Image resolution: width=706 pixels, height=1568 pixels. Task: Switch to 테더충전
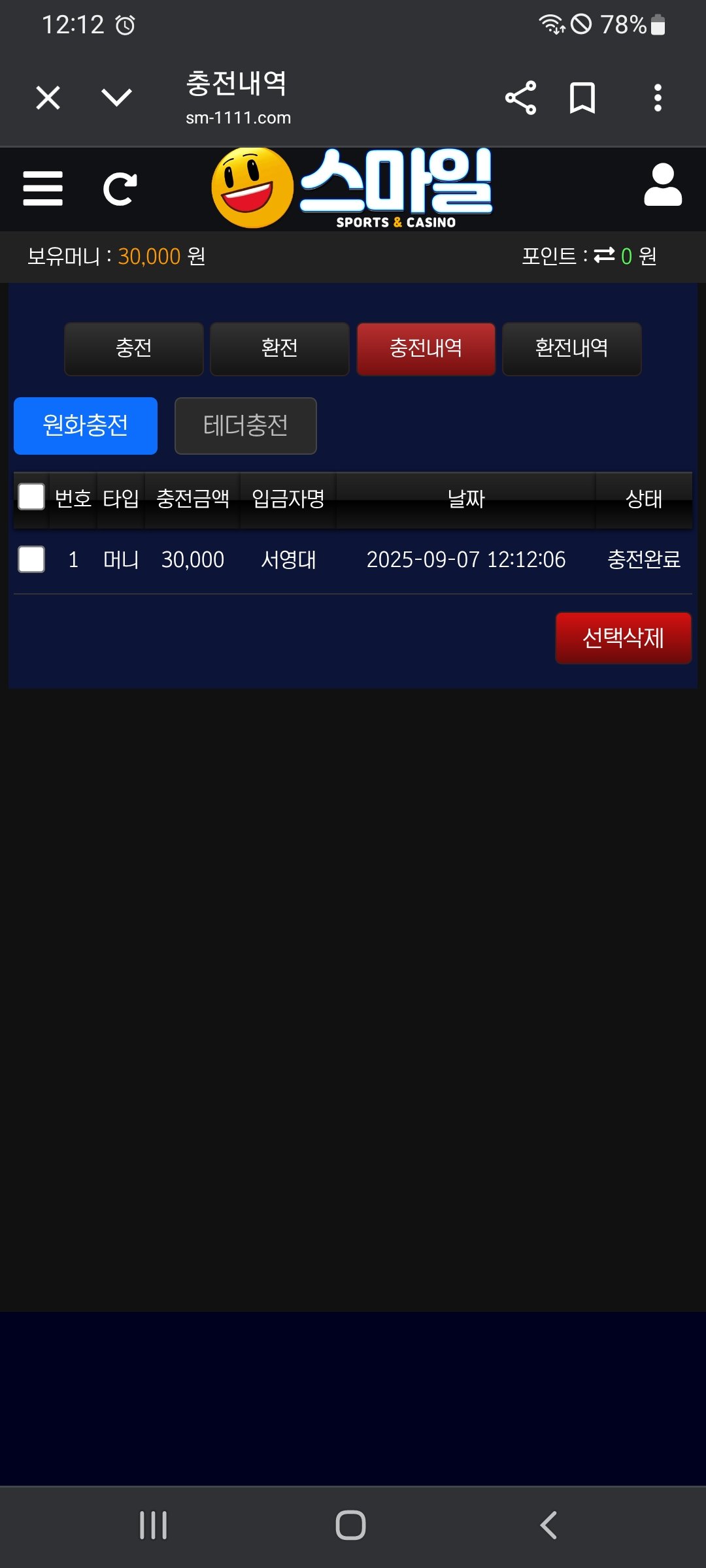coord(246,425)
